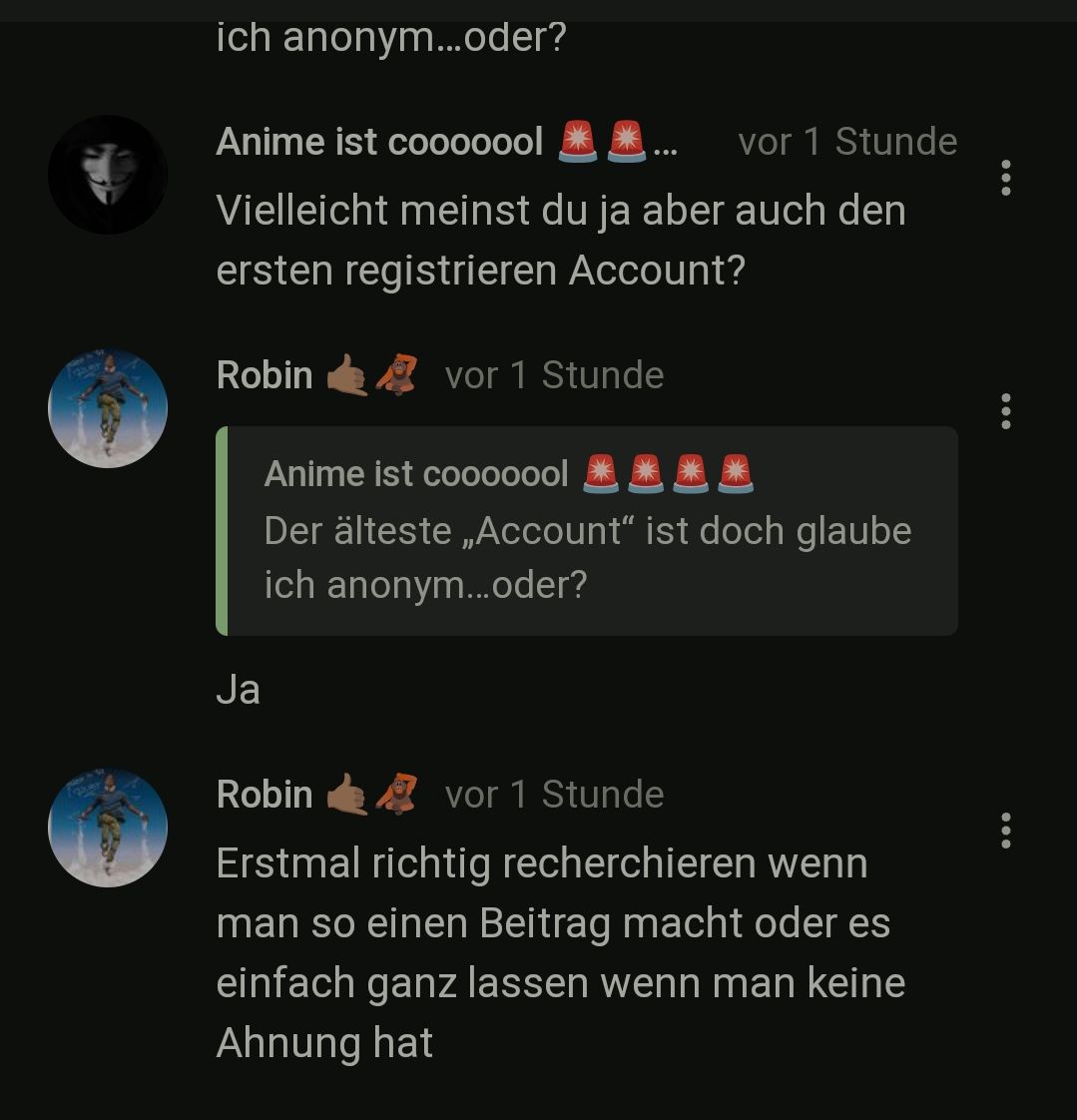Open the username "Anime ist cooooool" above "Vielleicht meinst du"

pos(379,143)
